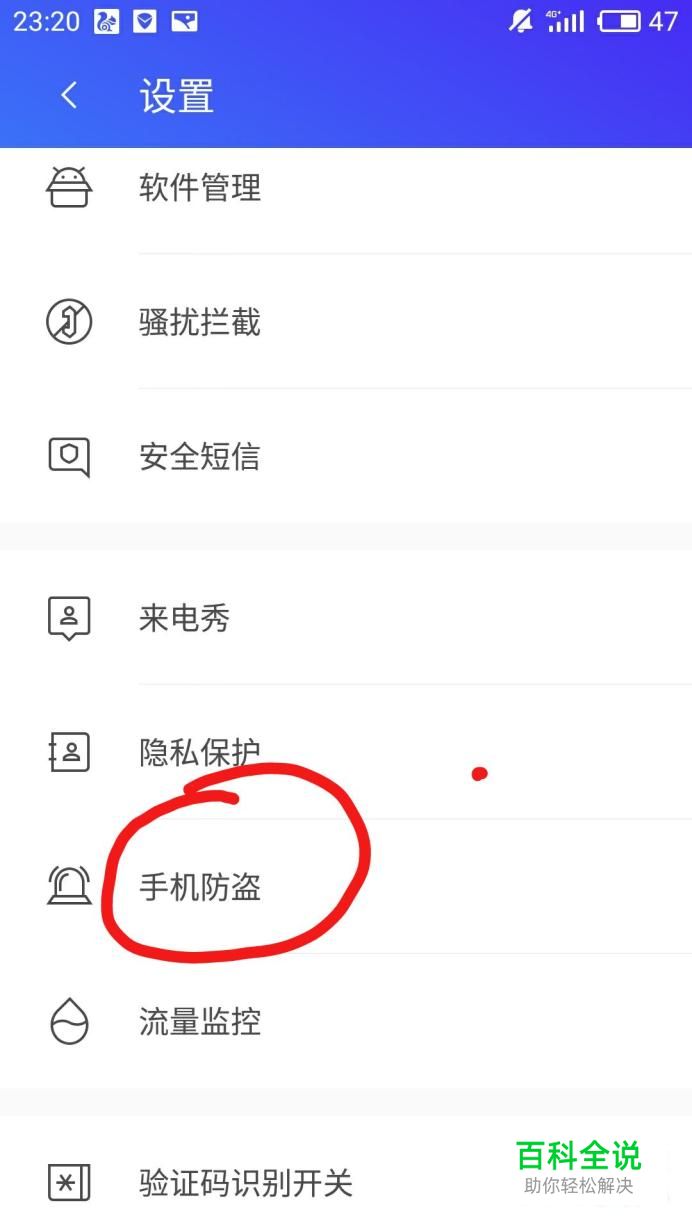Open 来电秀 option
Viewport: 692px width, 1230px height.
[185, 618]
